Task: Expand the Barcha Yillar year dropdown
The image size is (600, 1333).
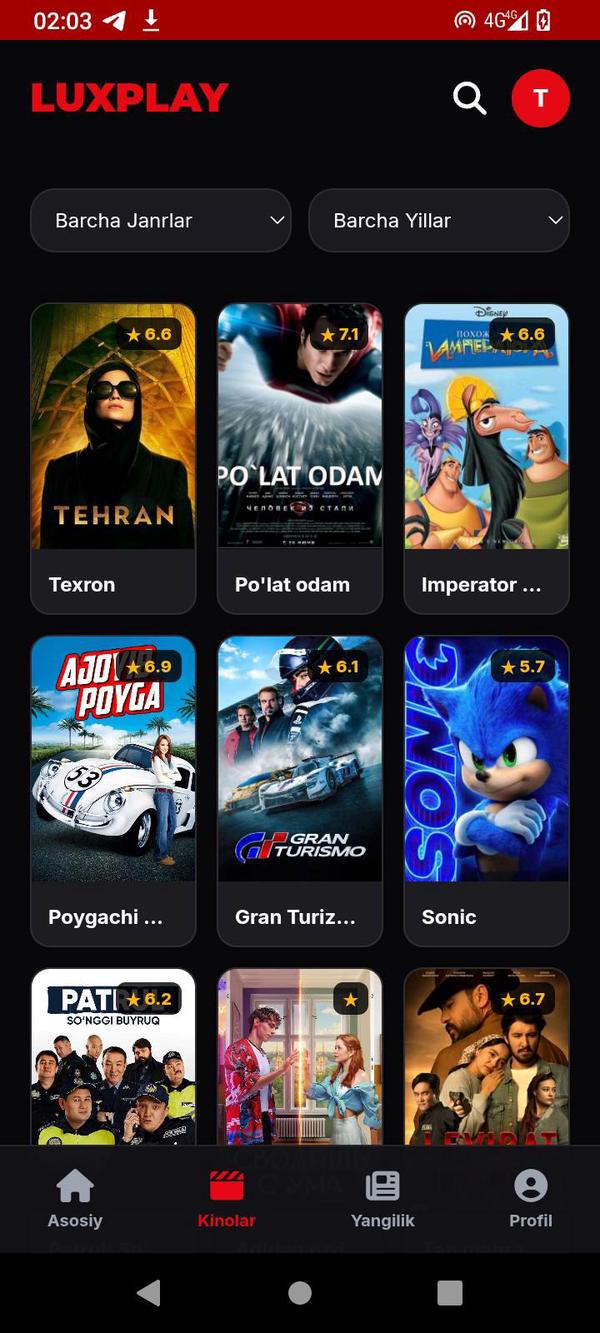Action: pyautogui.click(x=439, y=220)
